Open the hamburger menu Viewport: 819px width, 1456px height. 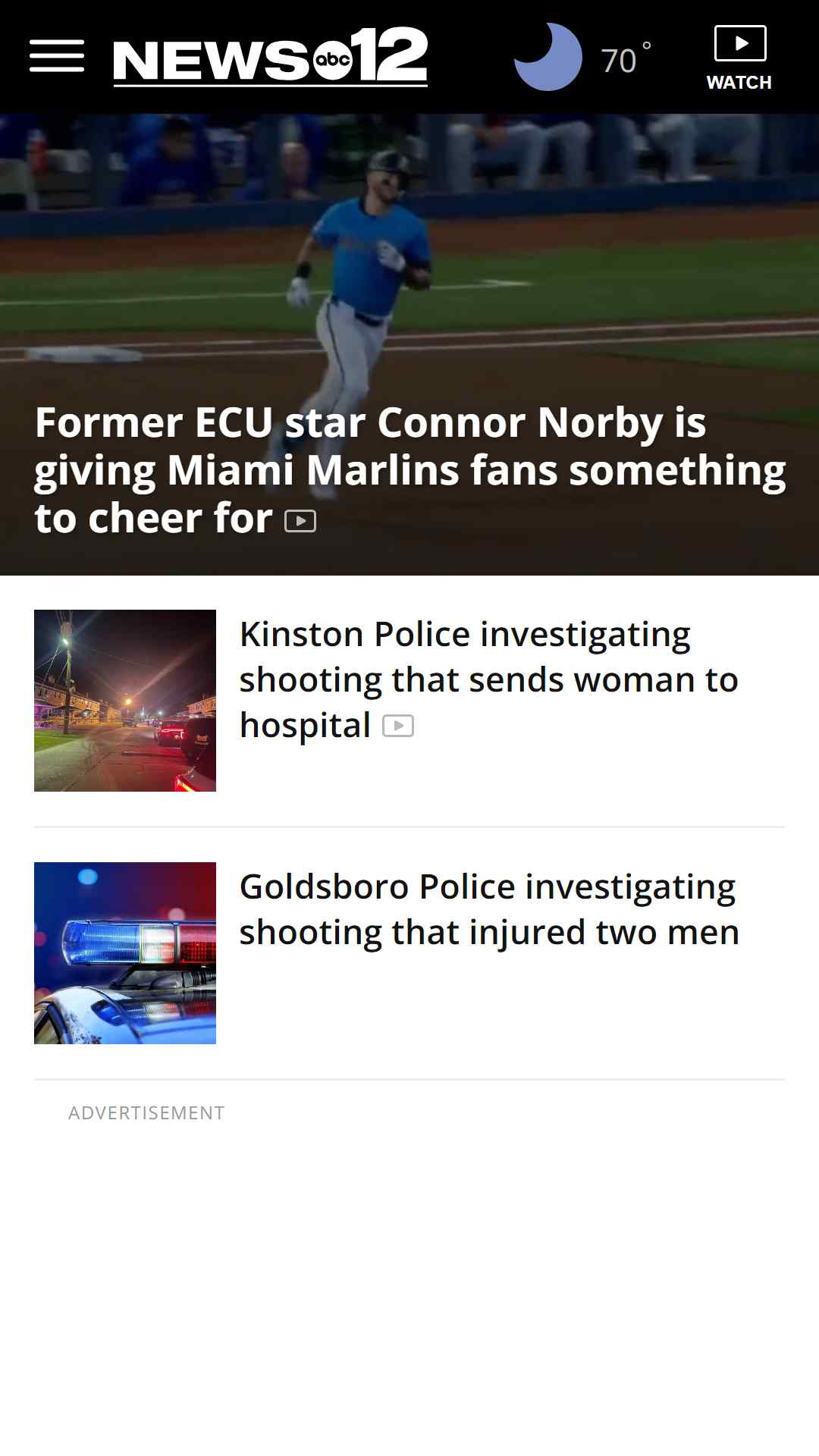57,57
